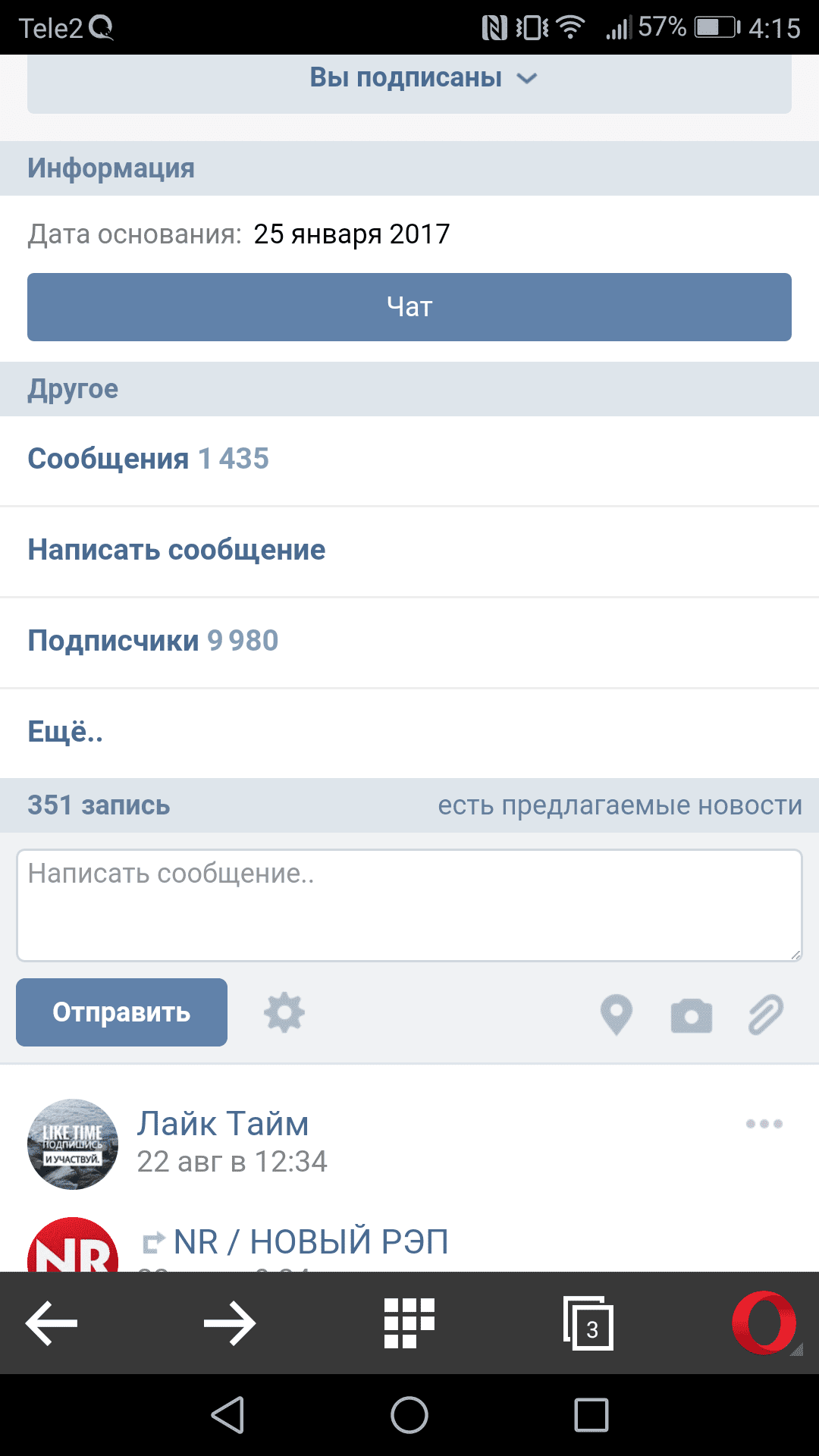The width and height of the screenshot is (819, 1456).
Task: Attach a file with the paperclip icon
Action: pyautogui.click(x=765, y=1015)
